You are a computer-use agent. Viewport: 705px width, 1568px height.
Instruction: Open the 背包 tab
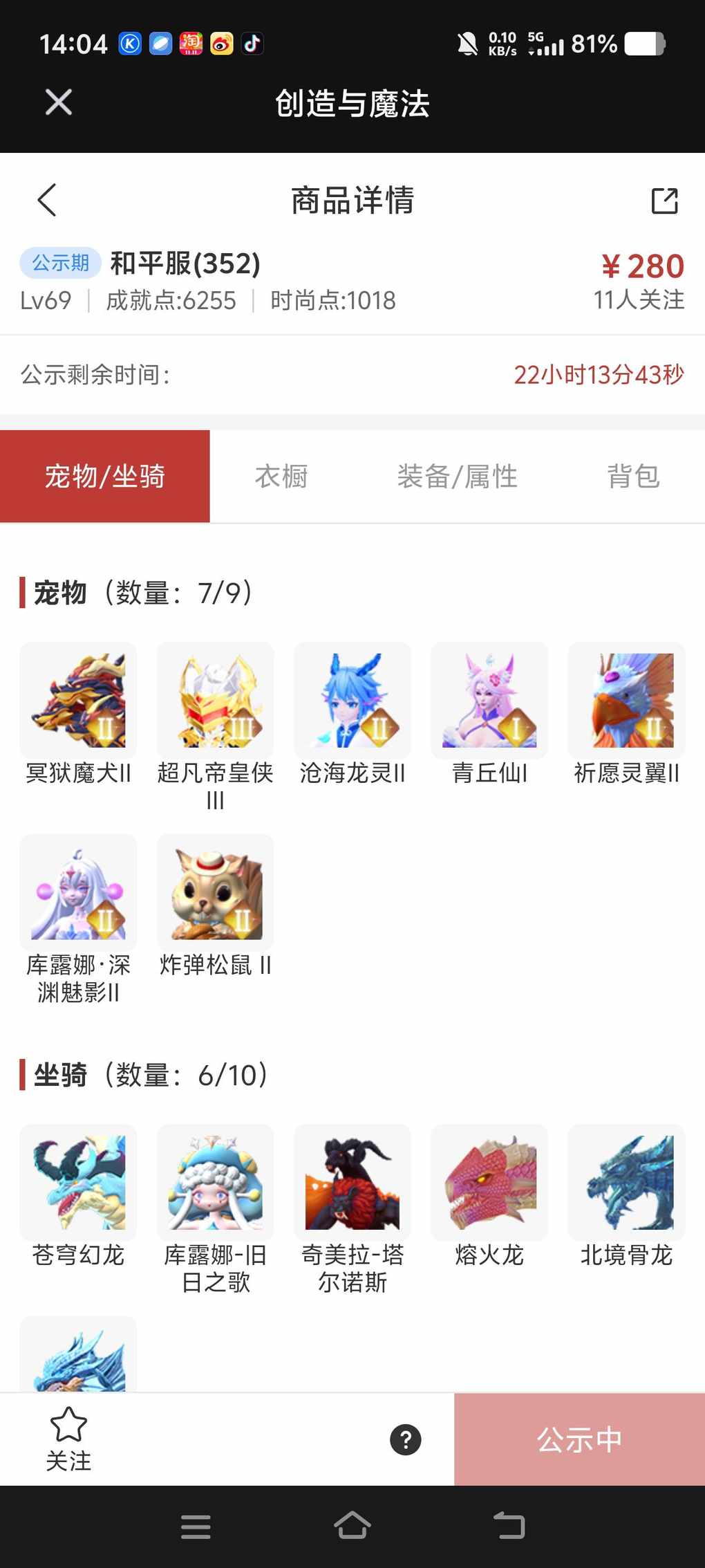click(633, 477)
